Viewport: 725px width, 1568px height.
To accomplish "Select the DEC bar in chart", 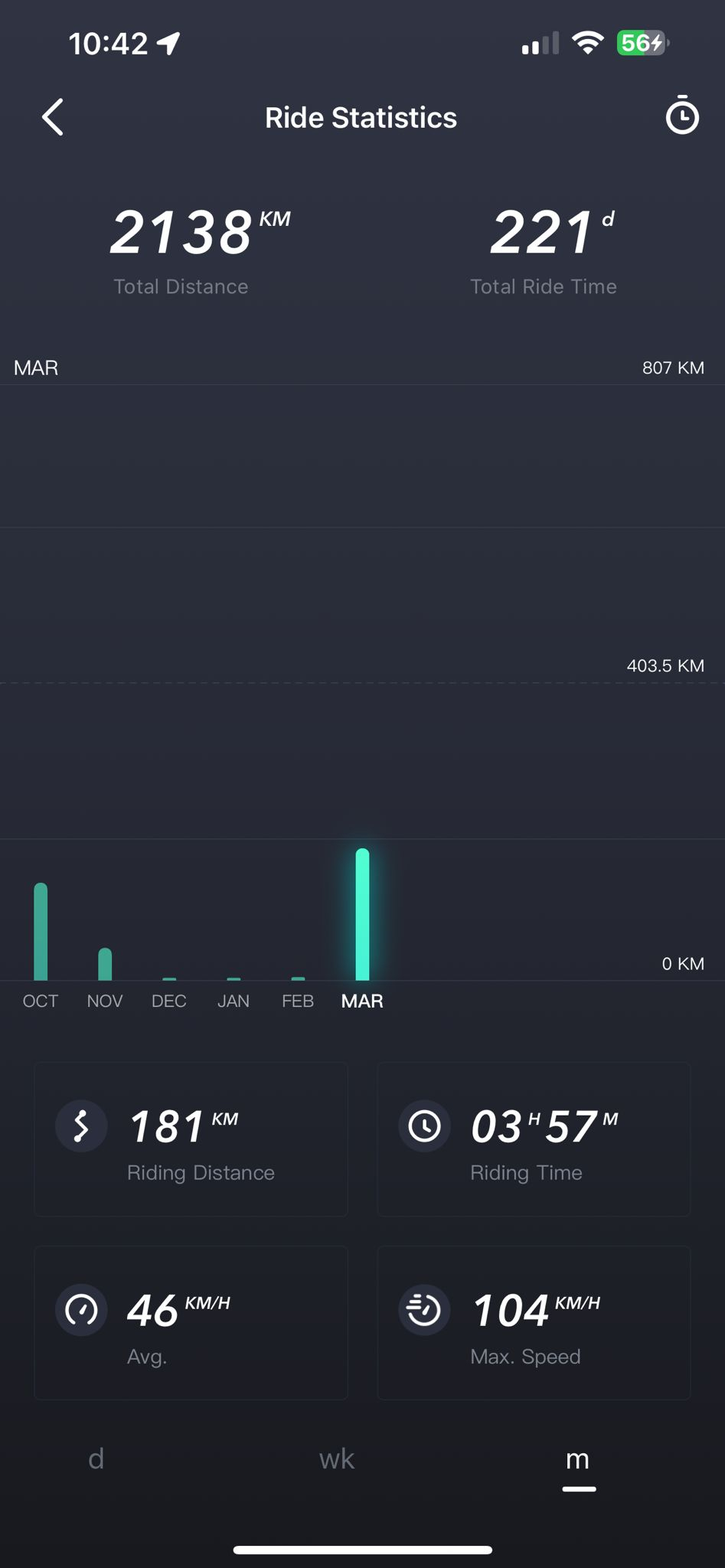I will pos(169,978).
